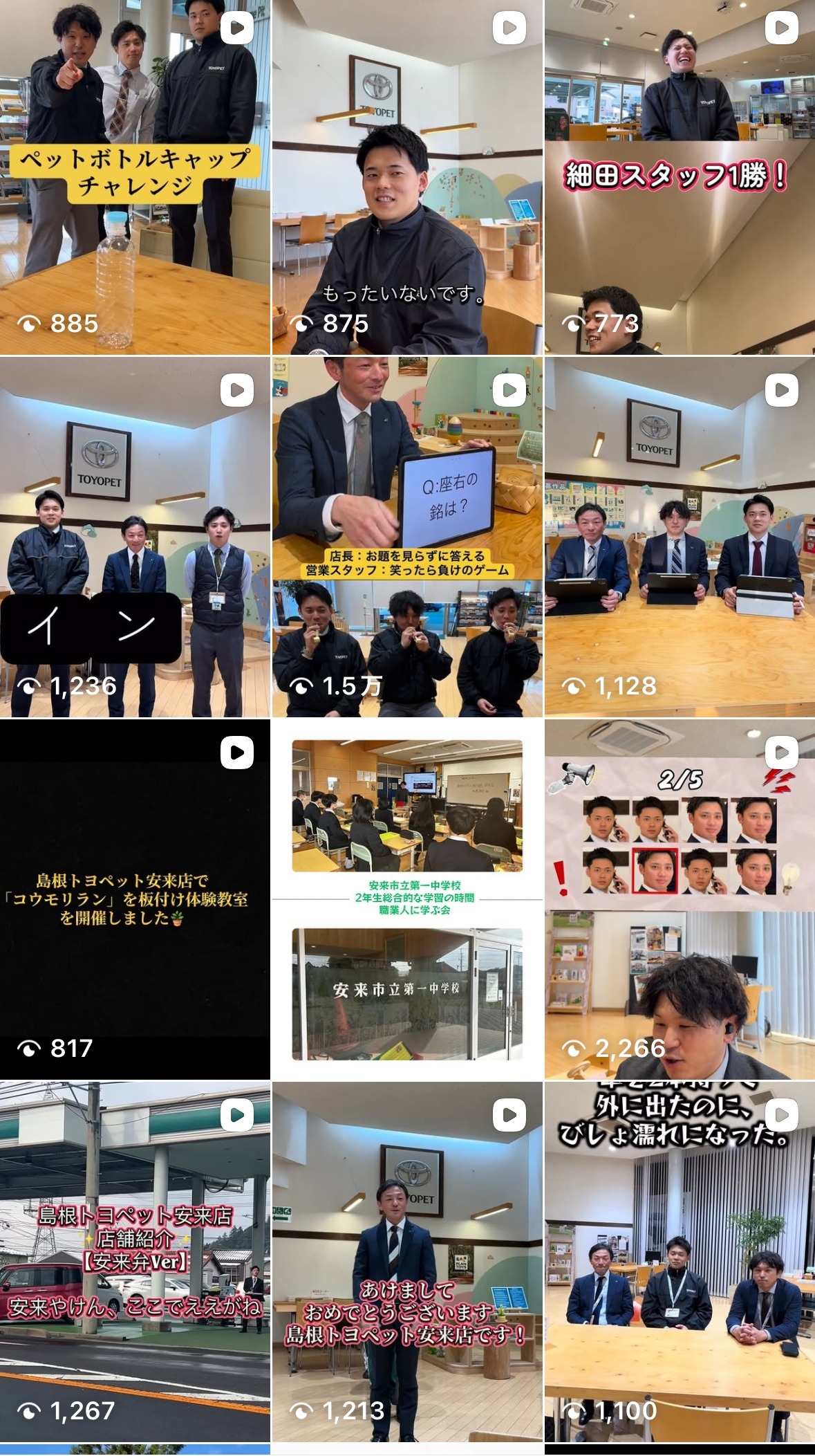
Task: Open the ペットボトルキャップチャレンジ reel
Action: (x=135, y=177)
